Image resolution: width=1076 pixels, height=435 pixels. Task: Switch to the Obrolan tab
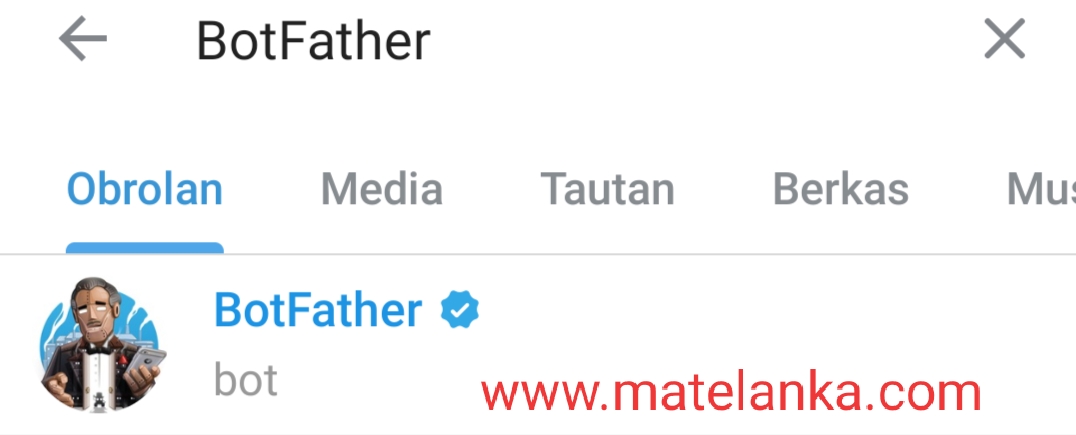pyautogui.click(x=144, y=190)
